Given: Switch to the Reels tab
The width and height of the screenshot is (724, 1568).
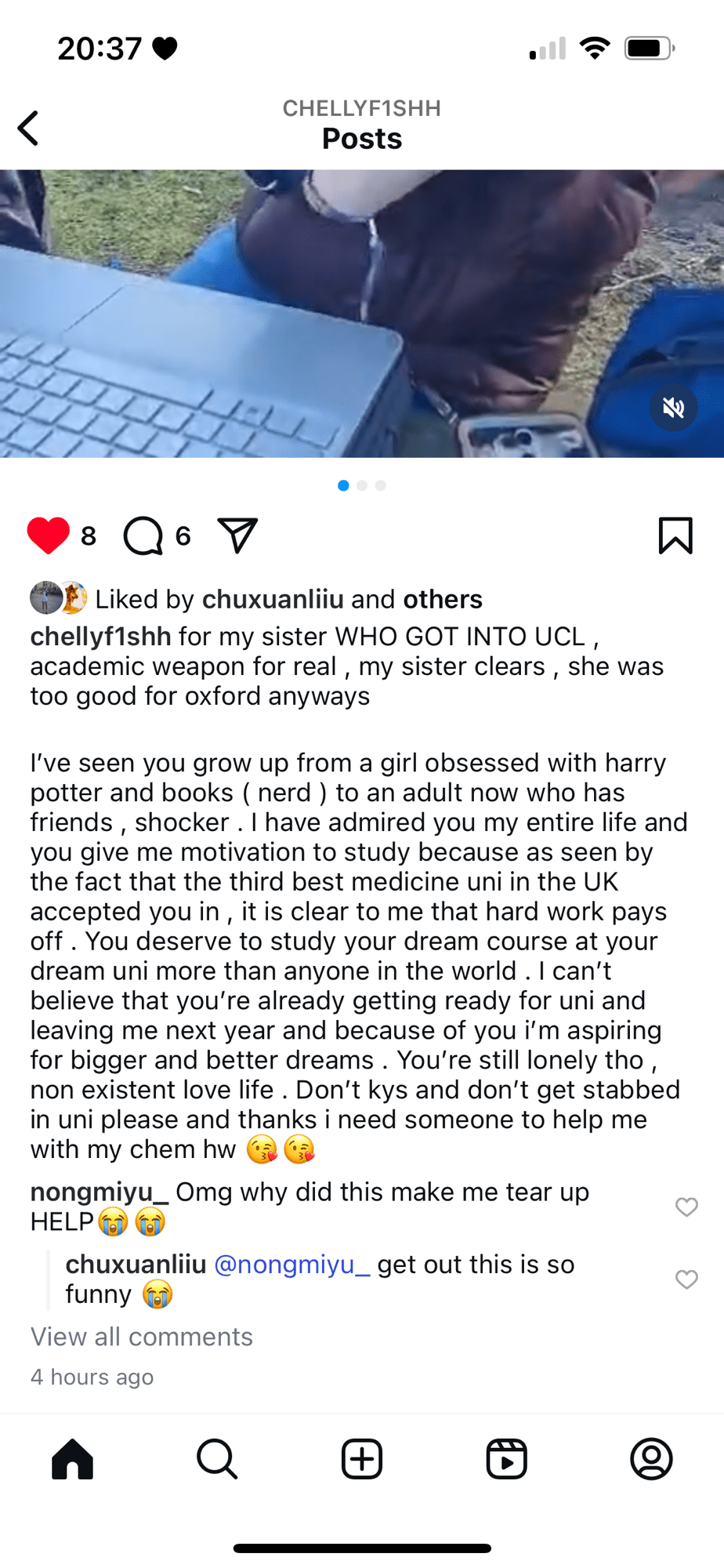Looking at the screenshot, I should (x=506, y=1459).
